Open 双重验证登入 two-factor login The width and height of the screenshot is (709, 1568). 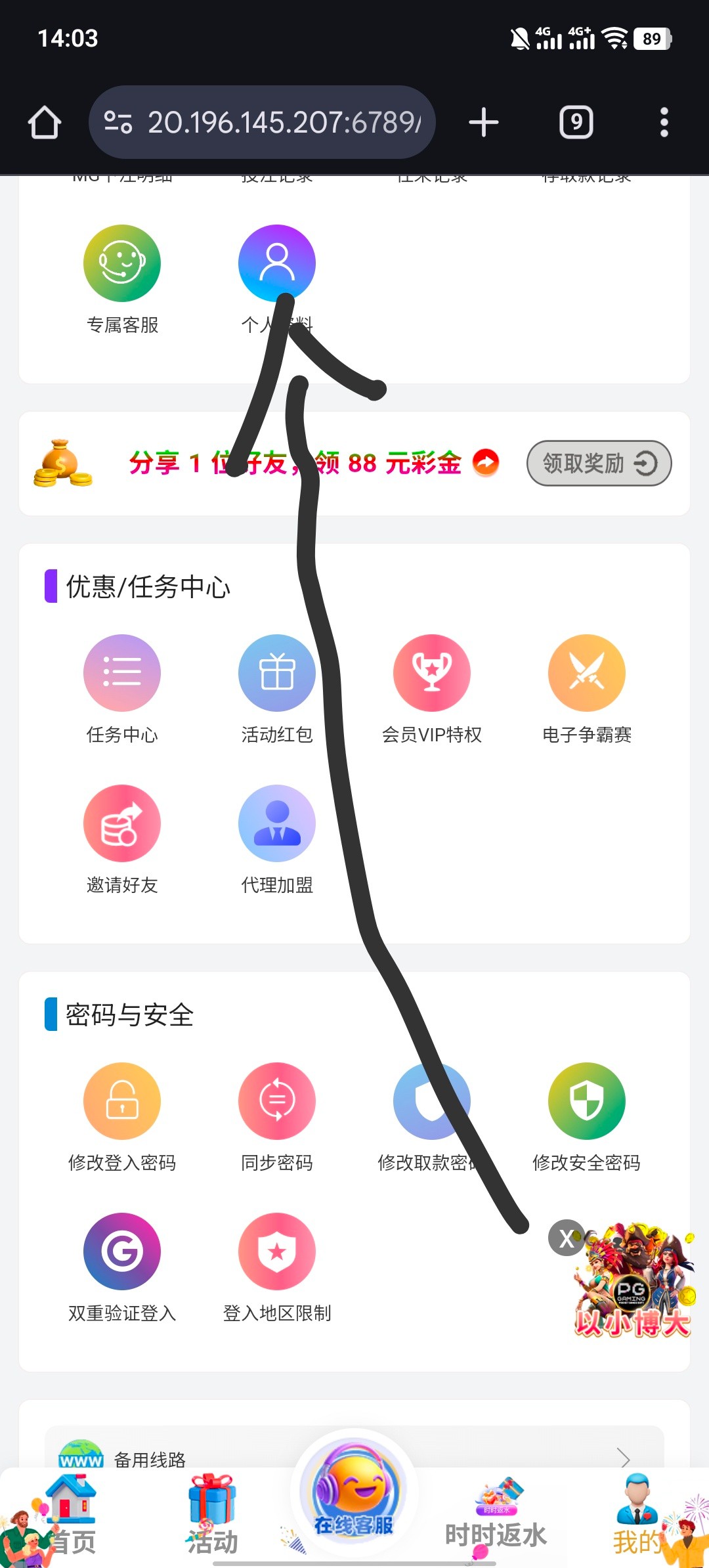tap(122, 1252)
